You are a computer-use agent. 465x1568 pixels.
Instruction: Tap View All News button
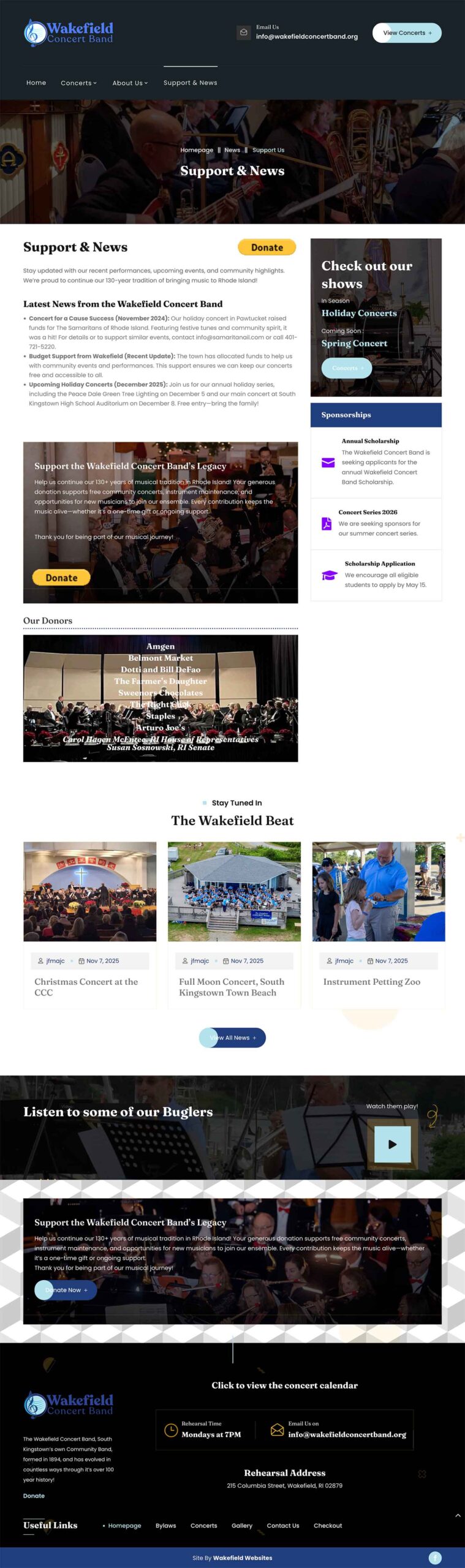coord(232,1038)
